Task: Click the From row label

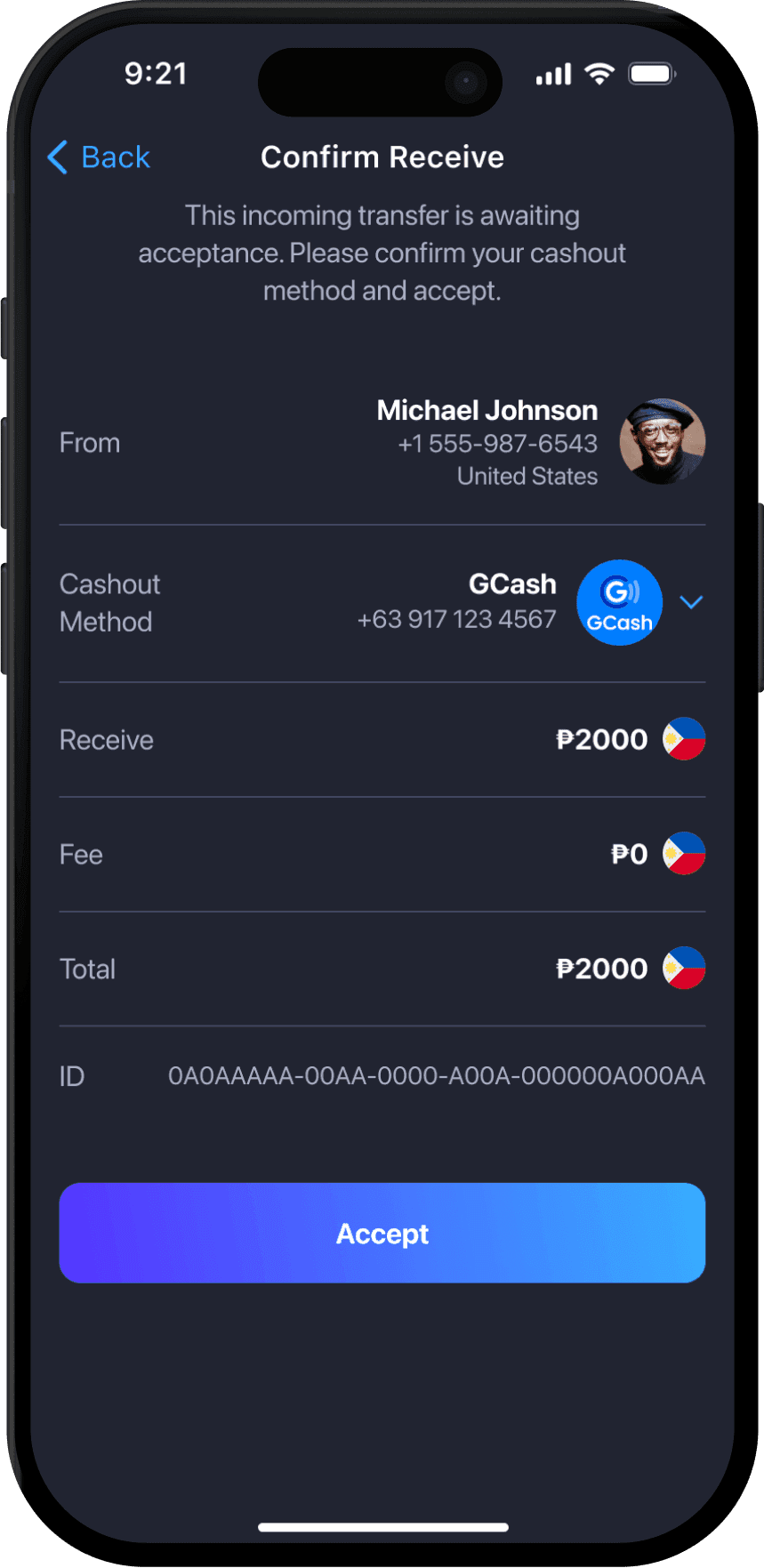Action: point(89,442)
